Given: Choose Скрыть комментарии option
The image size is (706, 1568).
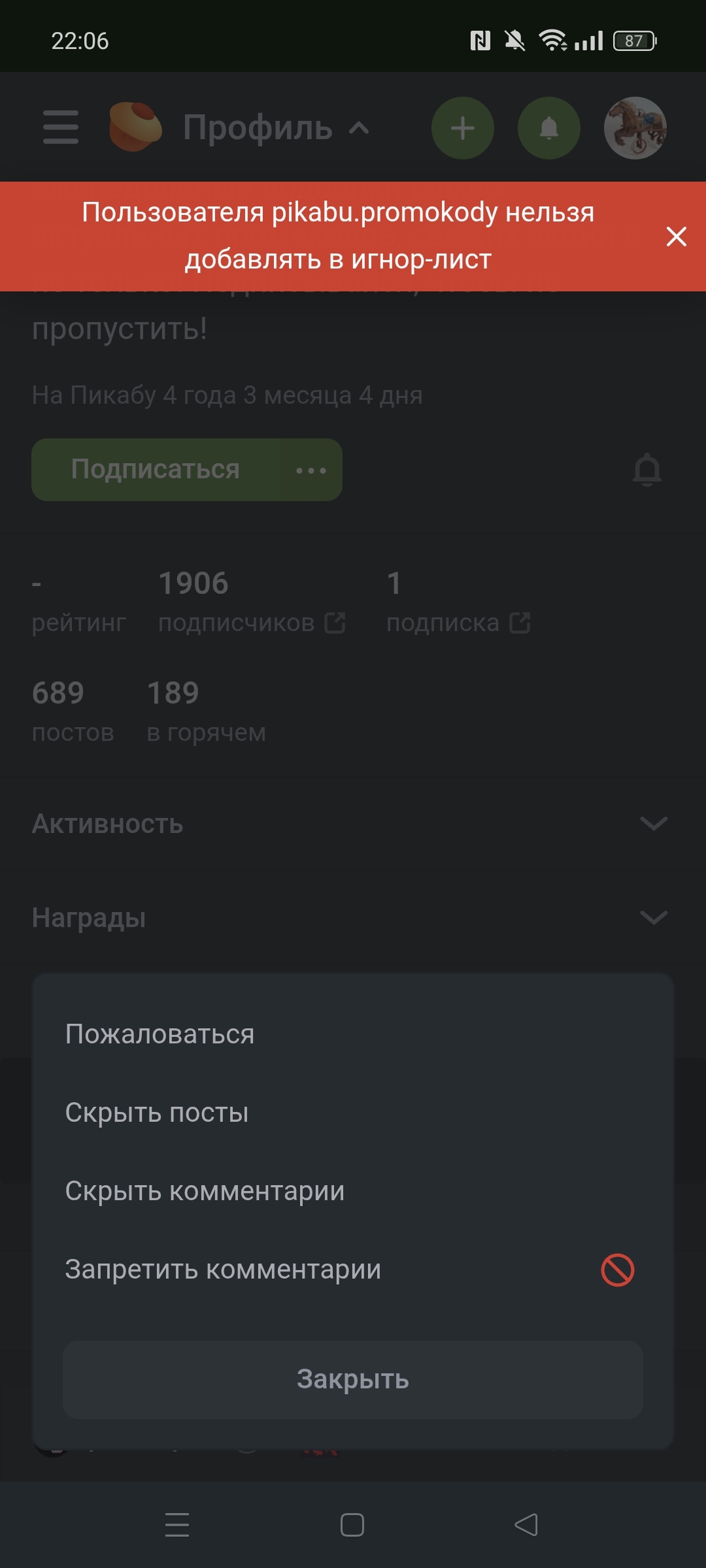Looking at the screenshot, I should (205, 1191).
